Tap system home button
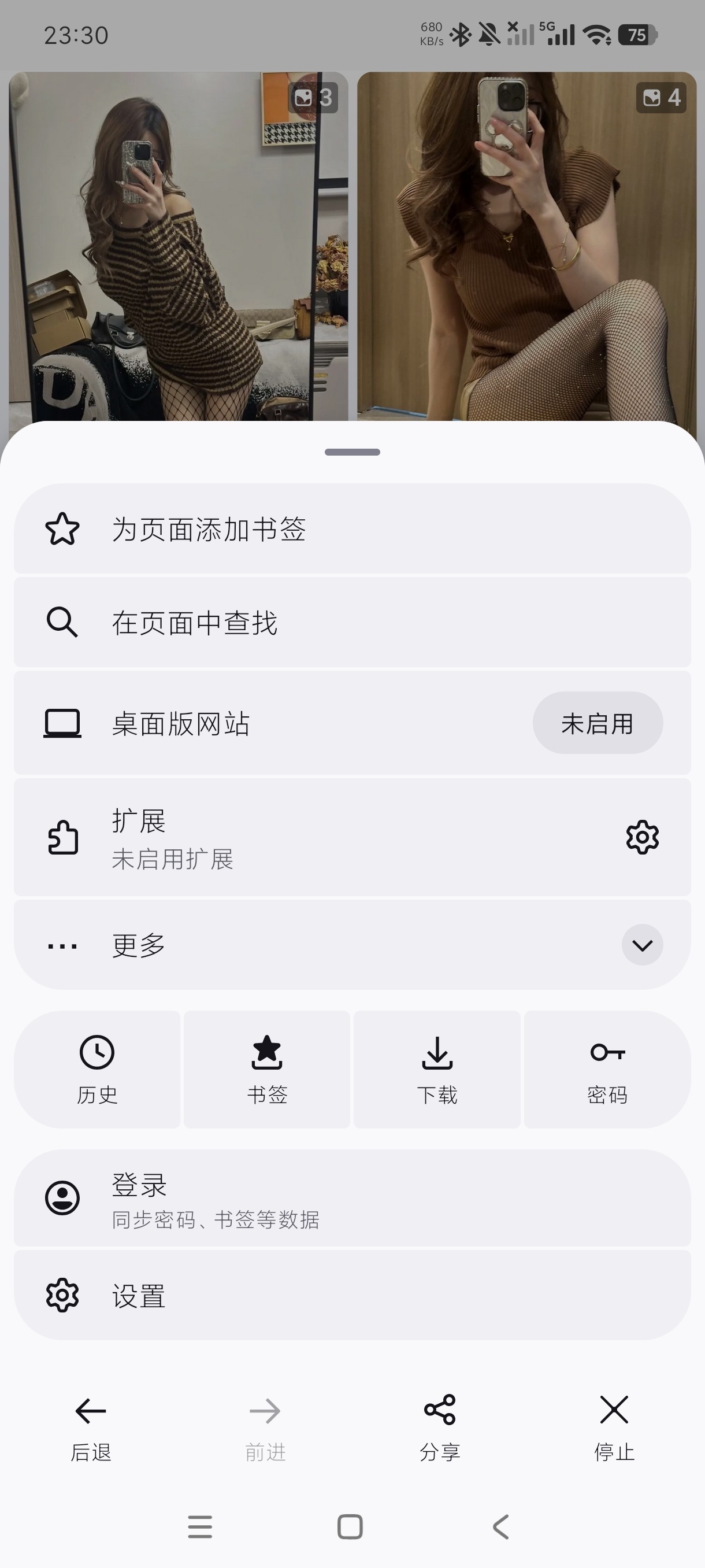The height and width of the screenshot is (1568, 705). 350,1526
